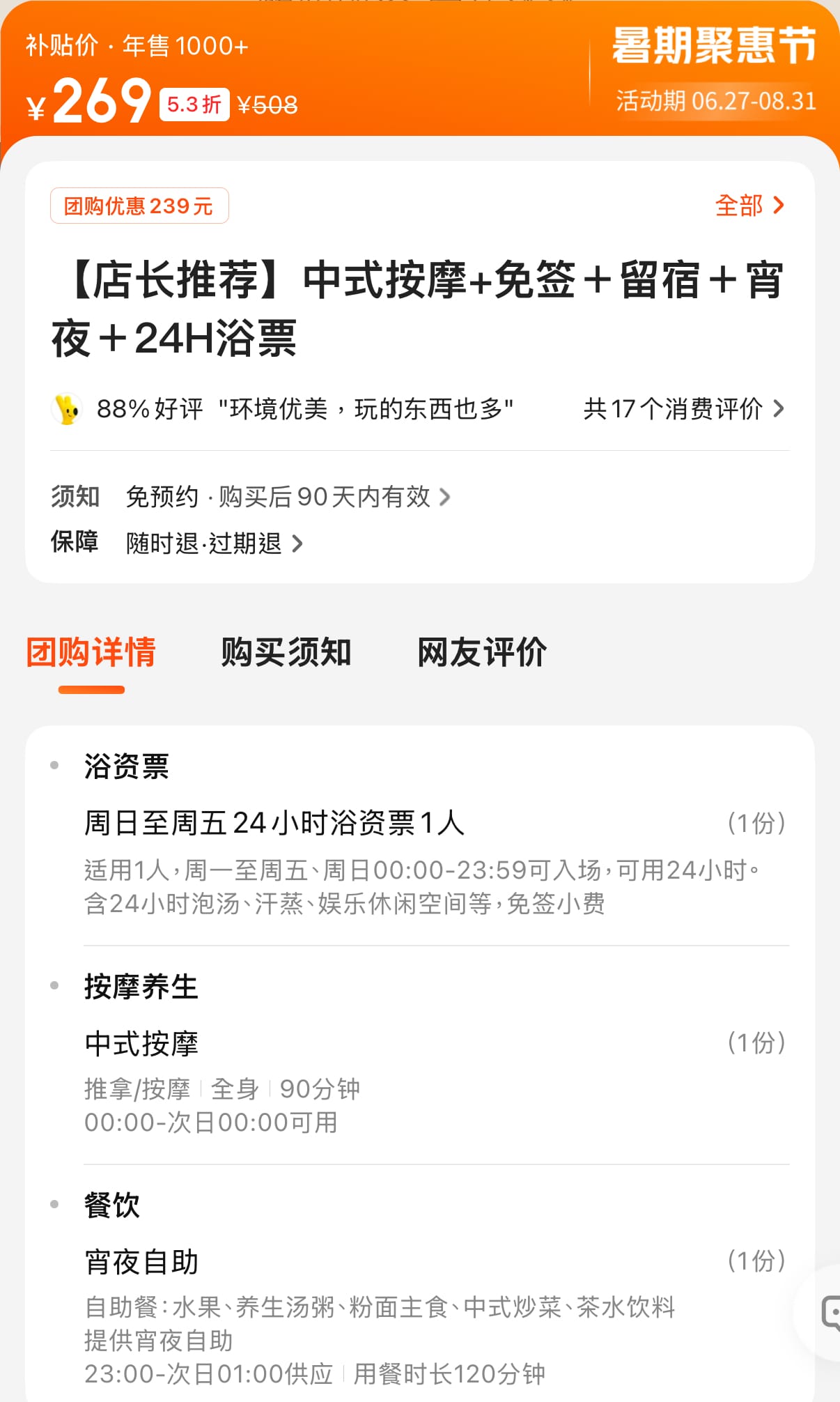The height and width of the screenshot is (1402, 840).
Task: Select the 团购详情 tab
Action: tap(91, 653)
